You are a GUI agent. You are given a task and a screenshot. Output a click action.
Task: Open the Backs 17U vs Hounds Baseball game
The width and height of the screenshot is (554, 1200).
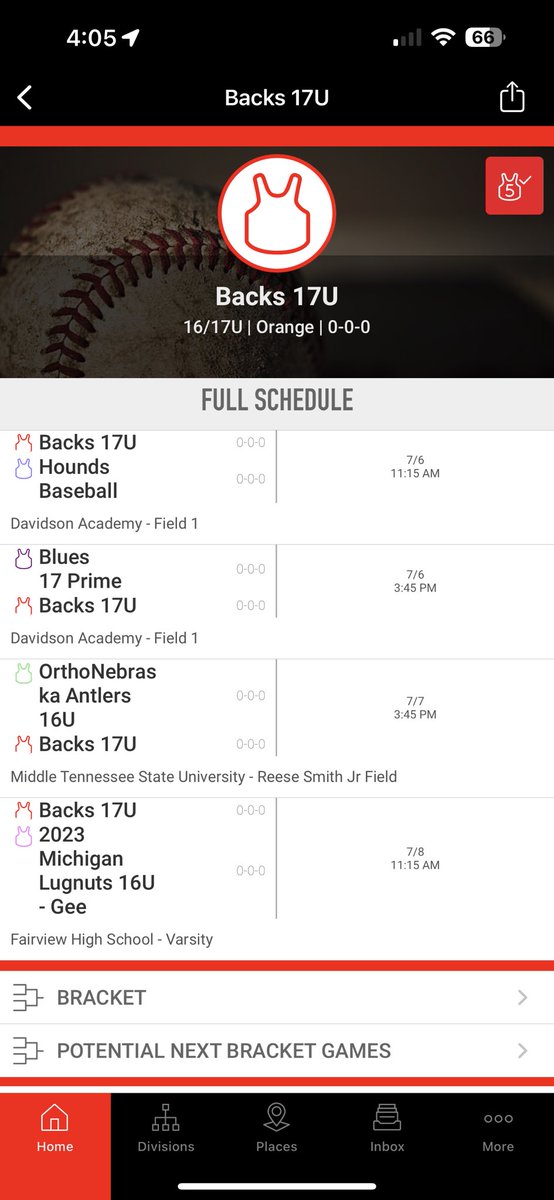pyautogui.click(x=277, y=488)
